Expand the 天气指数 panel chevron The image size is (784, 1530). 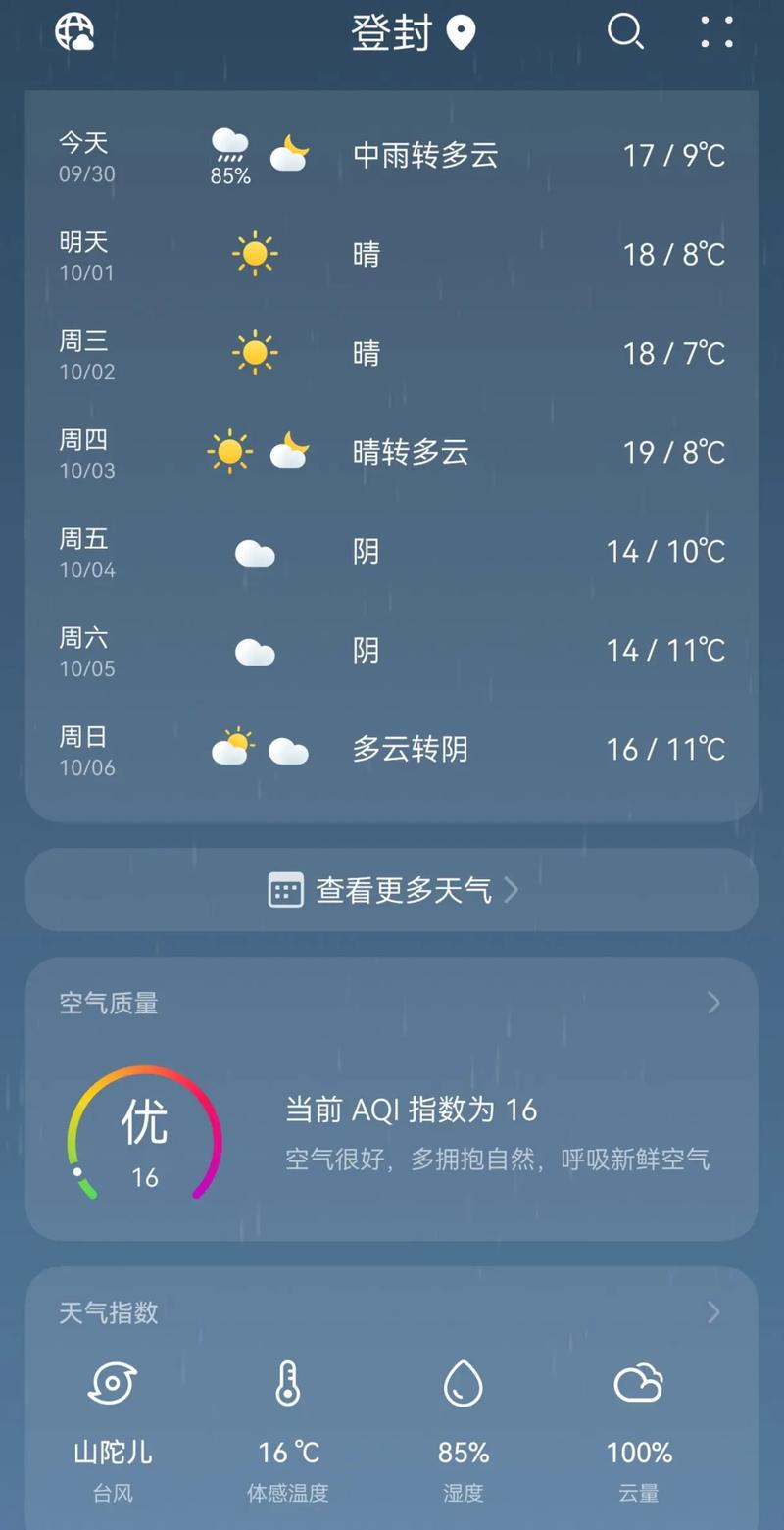point(714,1312)
